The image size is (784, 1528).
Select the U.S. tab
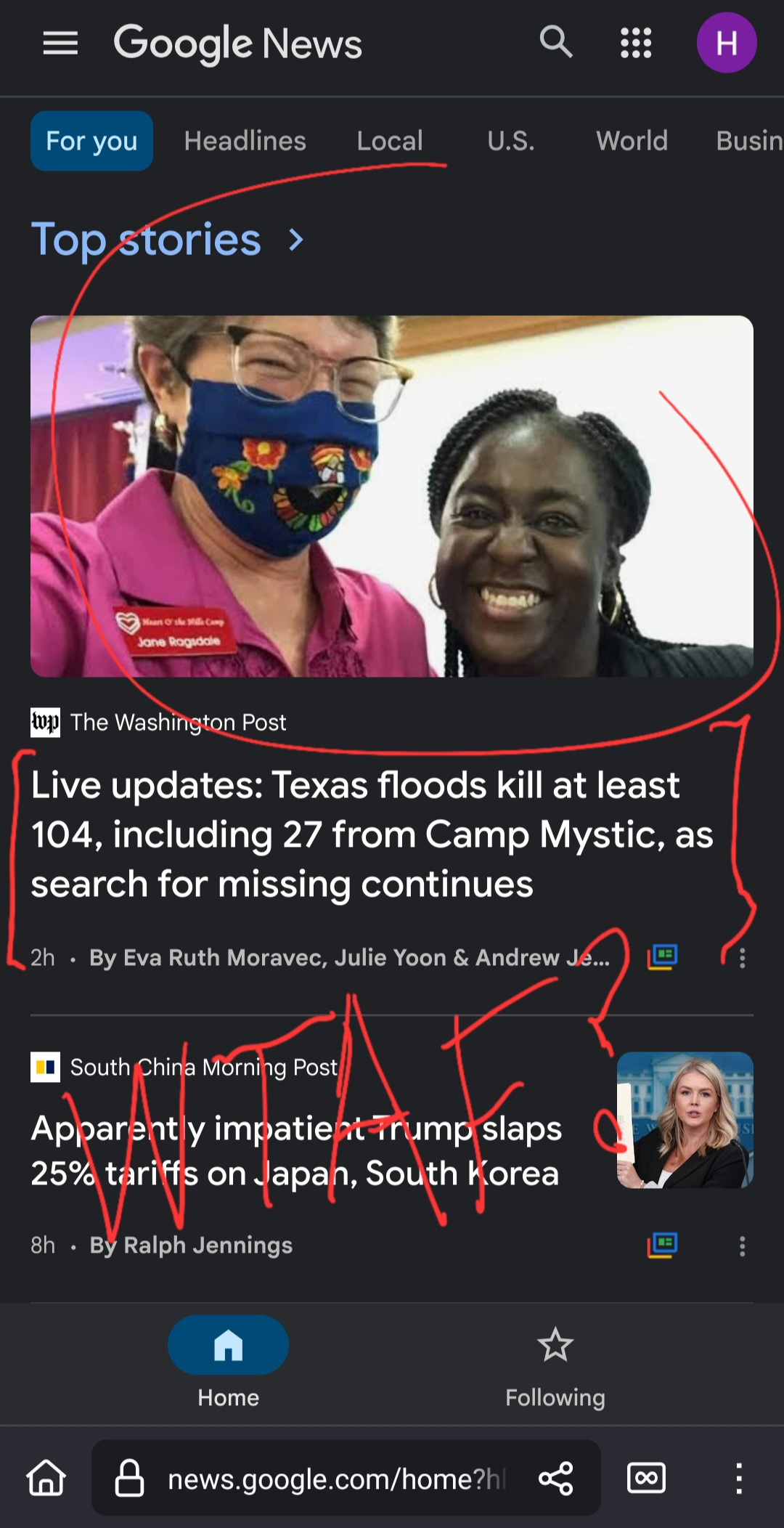[511, 141]
